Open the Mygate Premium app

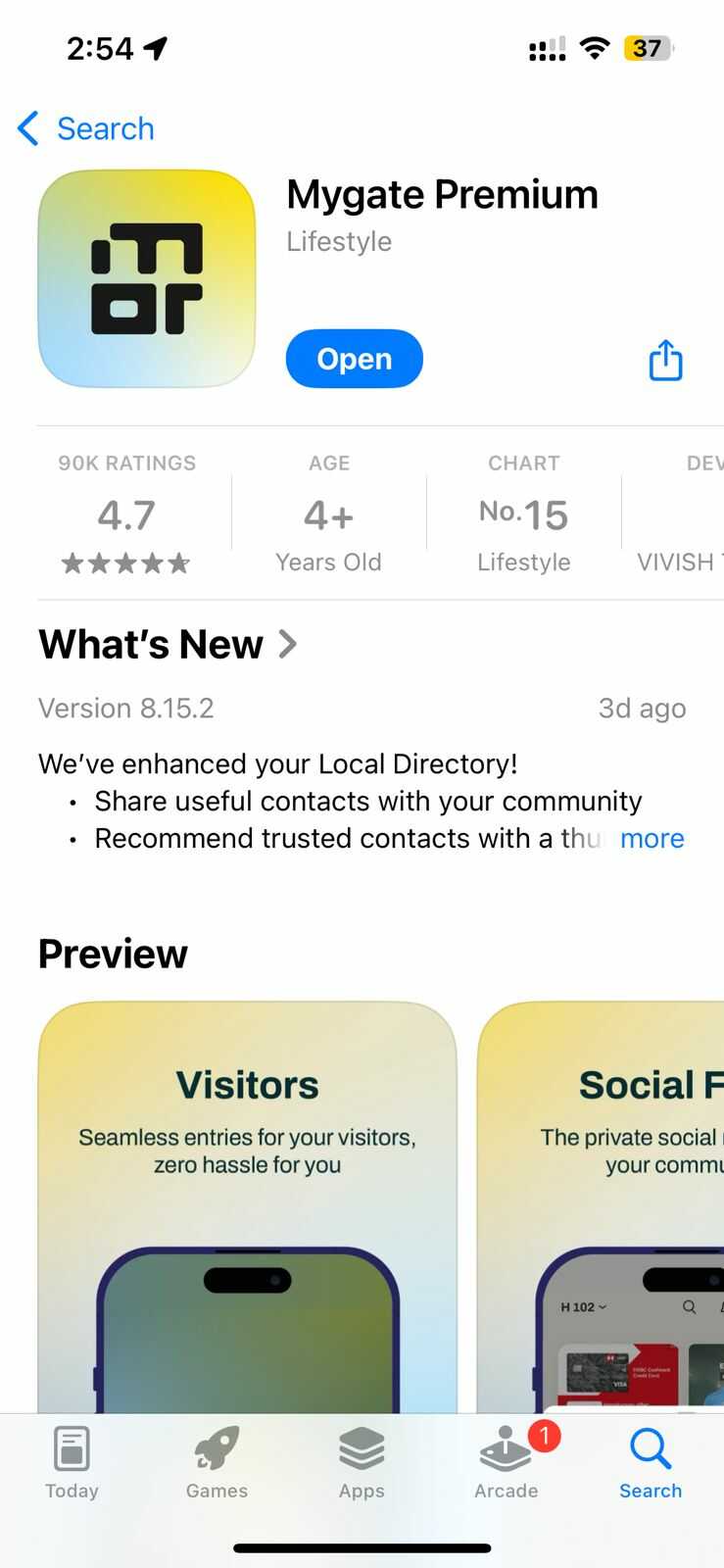(x=354, y=359)
